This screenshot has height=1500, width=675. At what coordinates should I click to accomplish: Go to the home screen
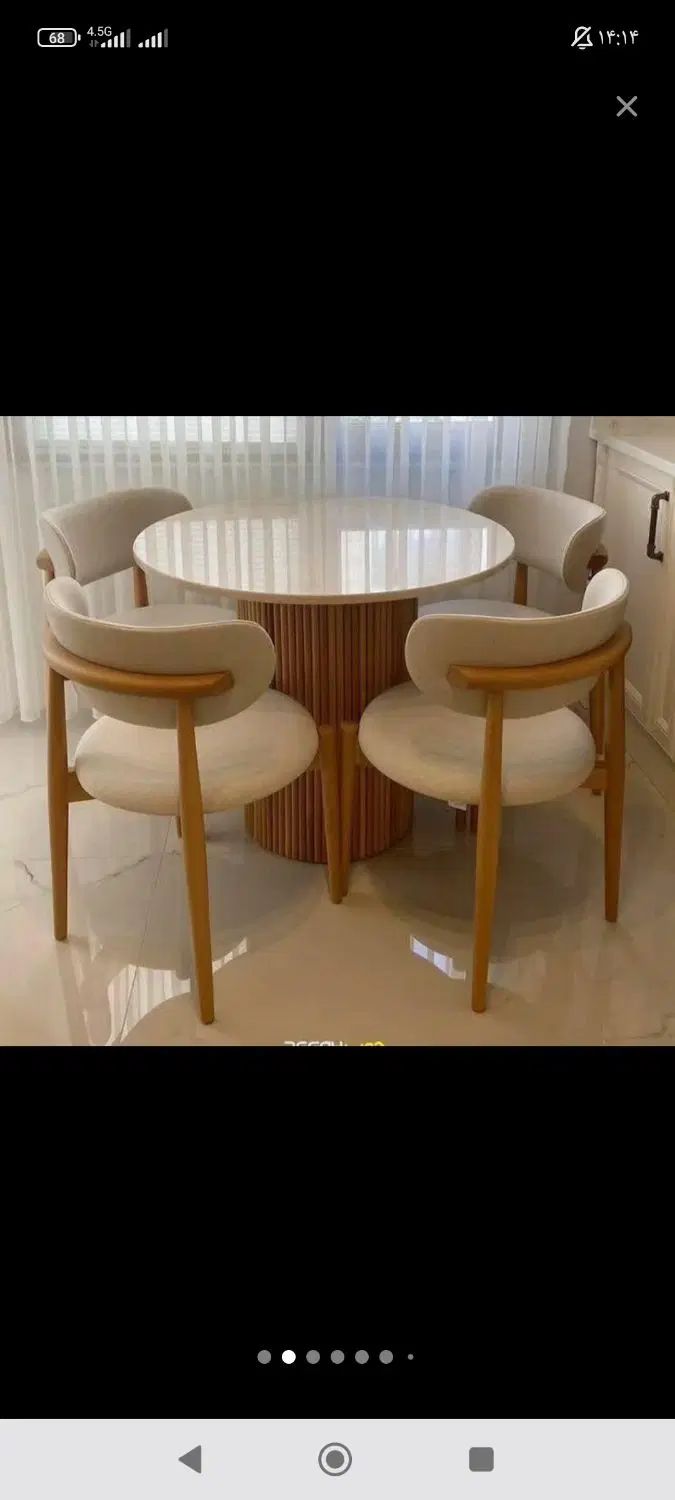point(335,1459)
